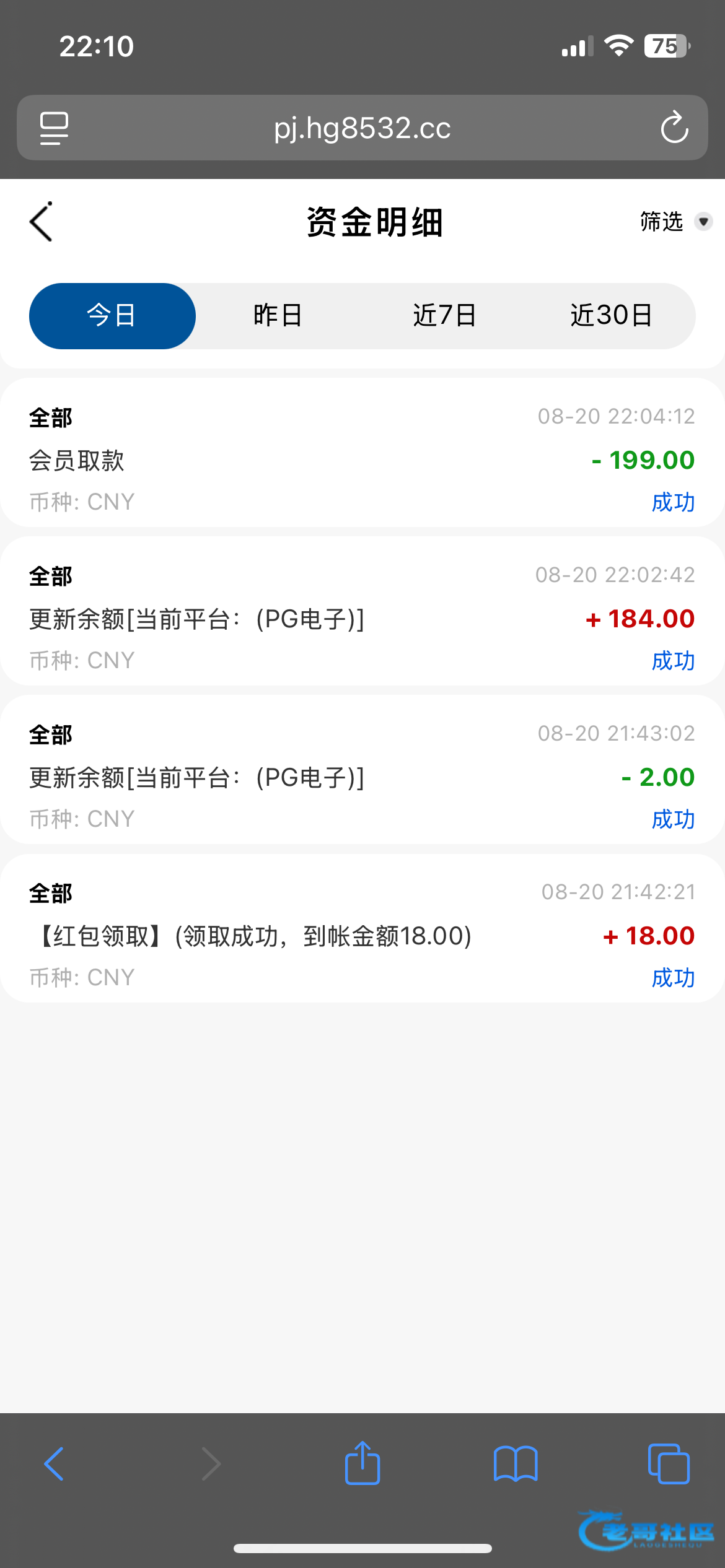
Task: Open the browser bookmarks
Action: [x=516, y=1464]
